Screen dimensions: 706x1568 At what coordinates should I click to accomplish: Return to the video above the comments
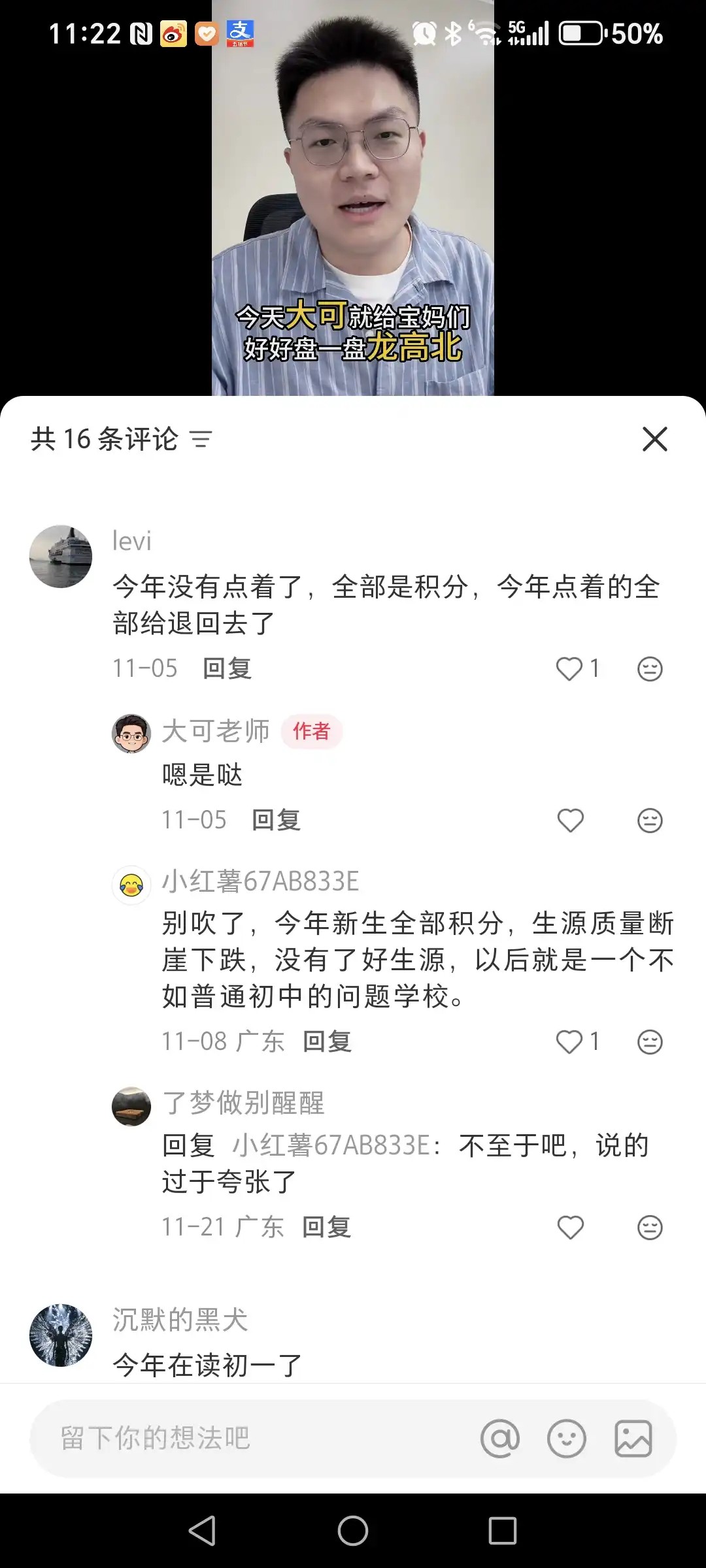click(x=353, y=196)
